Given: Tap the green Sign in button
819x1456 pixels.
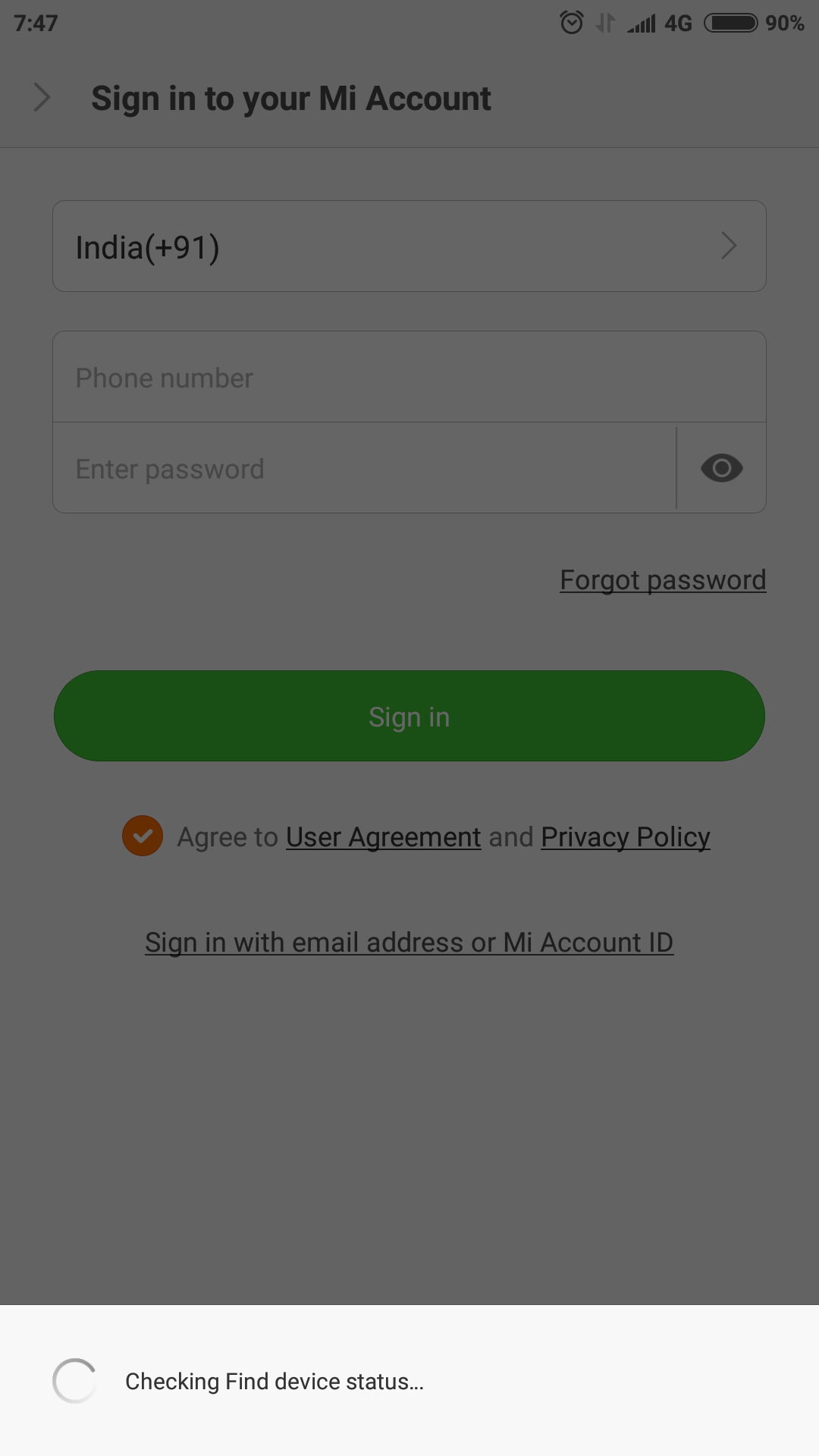Looking at the screenshot, I should [409, 716].
